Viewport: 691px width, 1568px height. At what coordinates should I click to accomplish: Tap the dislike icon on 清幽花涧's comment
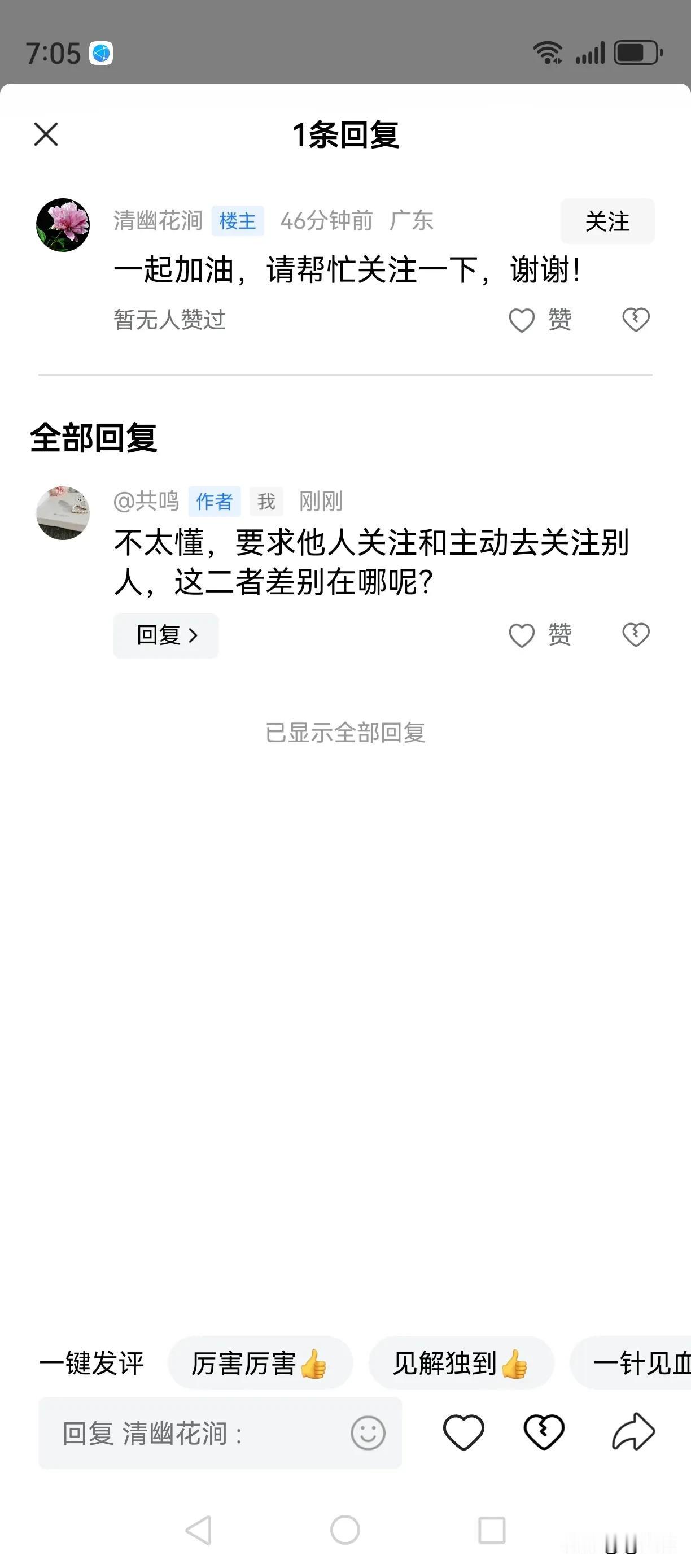pos(636,319)
